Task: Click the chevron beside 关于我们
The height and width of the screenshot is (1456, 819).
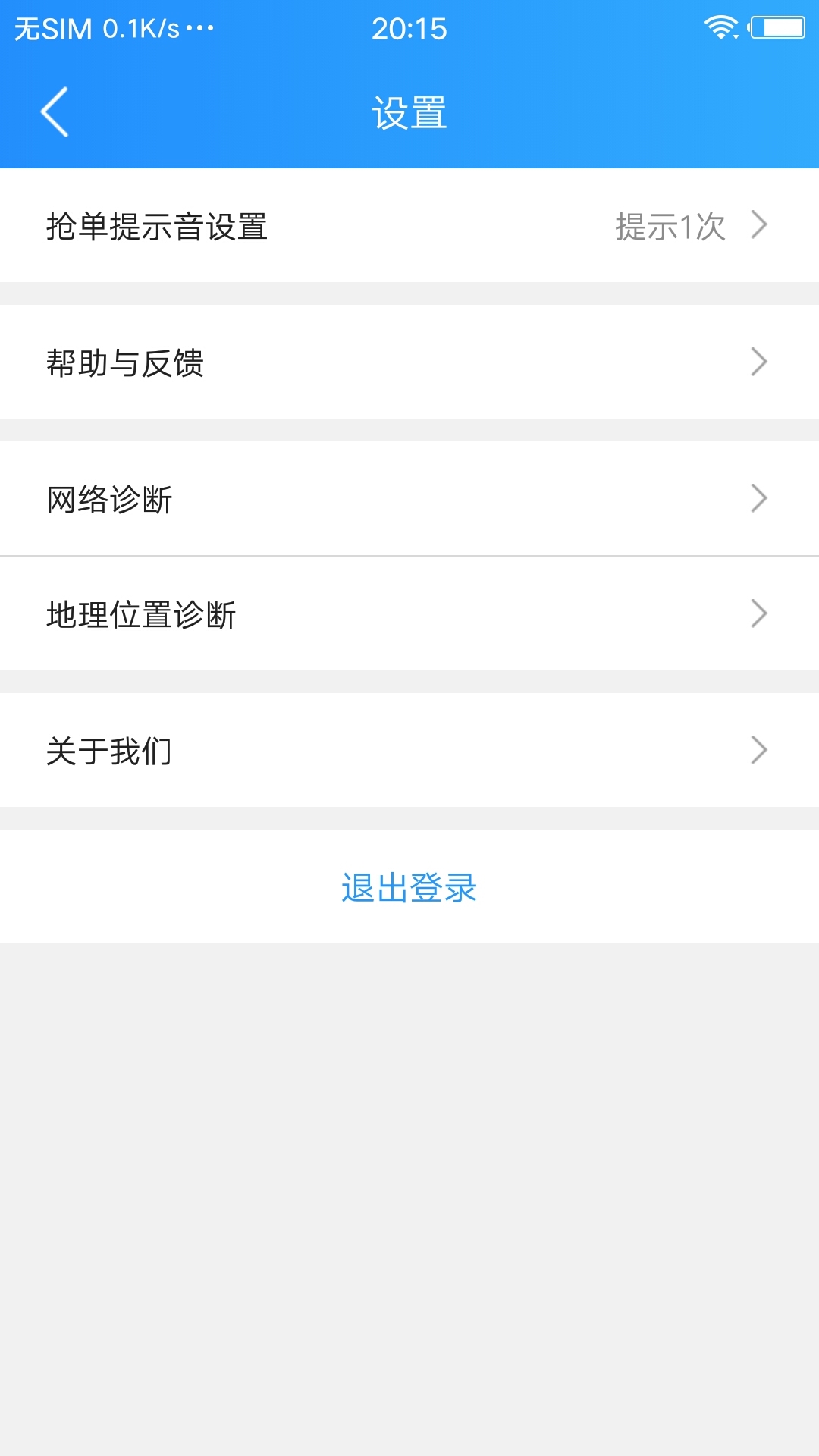Action: pos(759,751)
